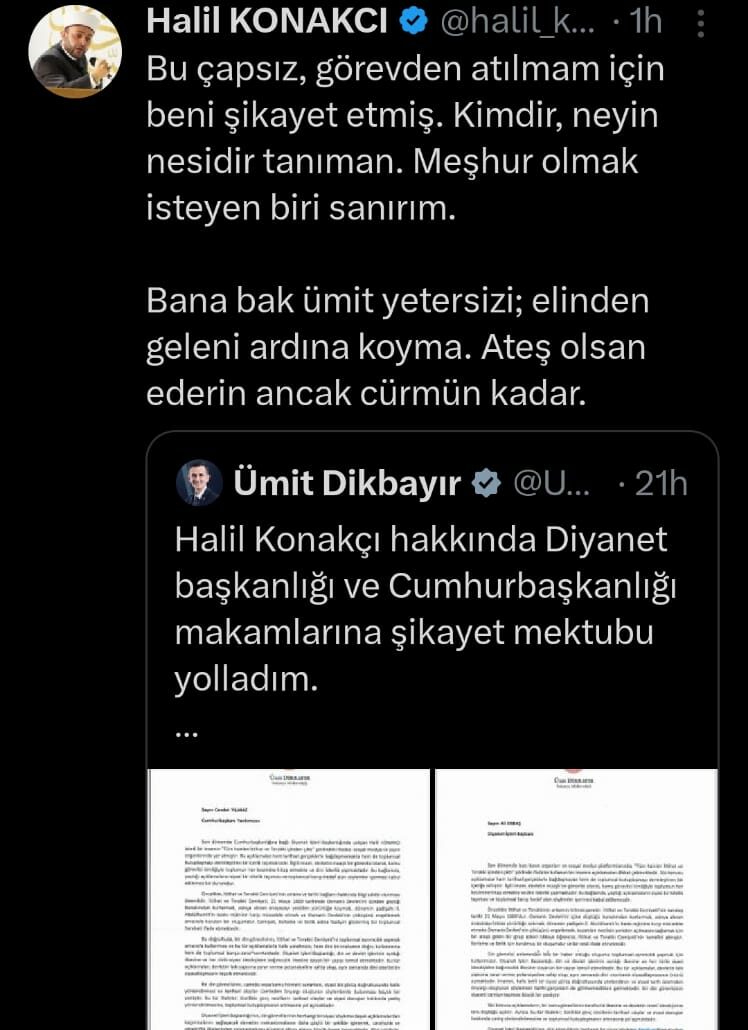Open the tweet's overflow menu
Image resolution: width=748 pixels, height=1030 pixels.
[x=703, y=22]
